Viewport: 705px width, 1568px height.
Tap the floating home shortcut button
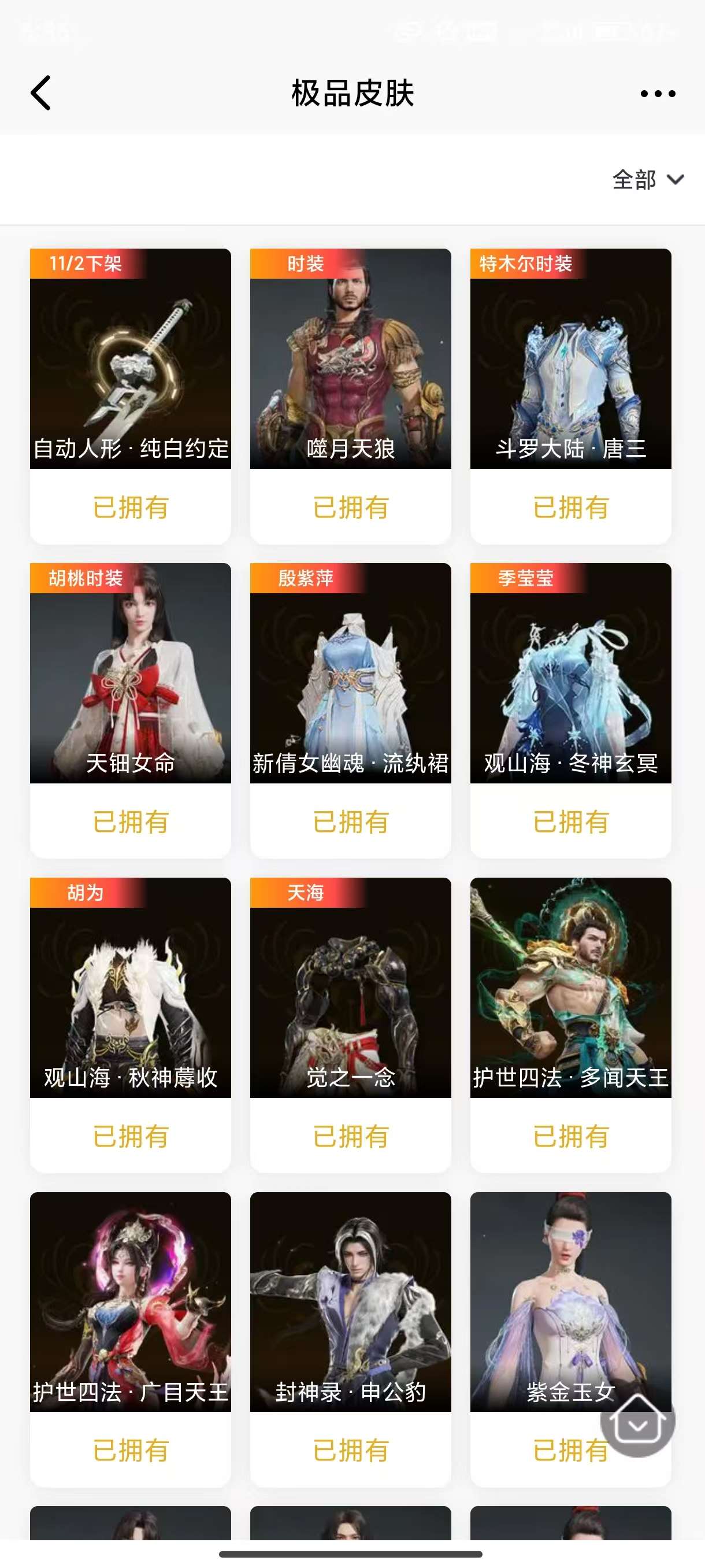pyautogui.click(x=637, y=1419)
